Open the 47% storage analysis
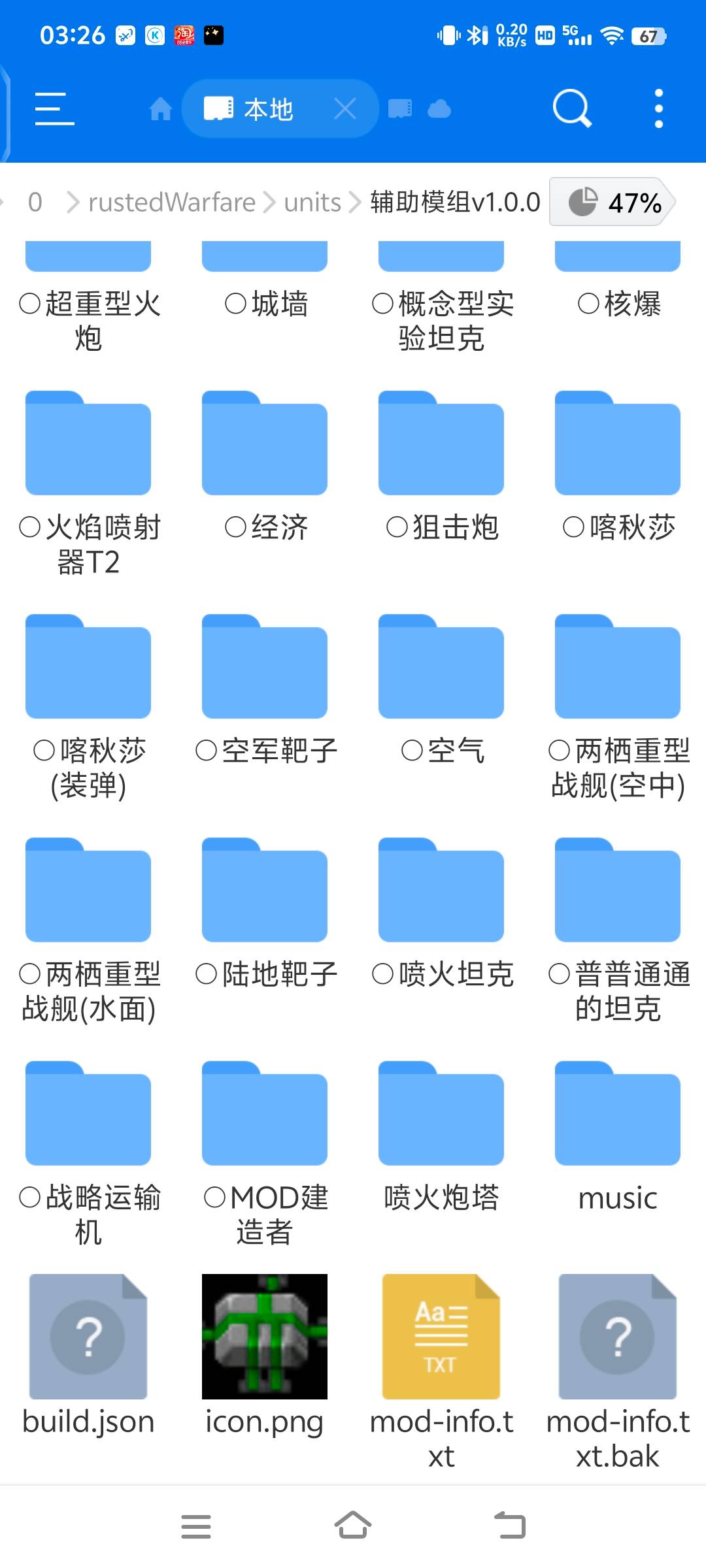This screenshot has width=706, height=1568. point(613,202)
